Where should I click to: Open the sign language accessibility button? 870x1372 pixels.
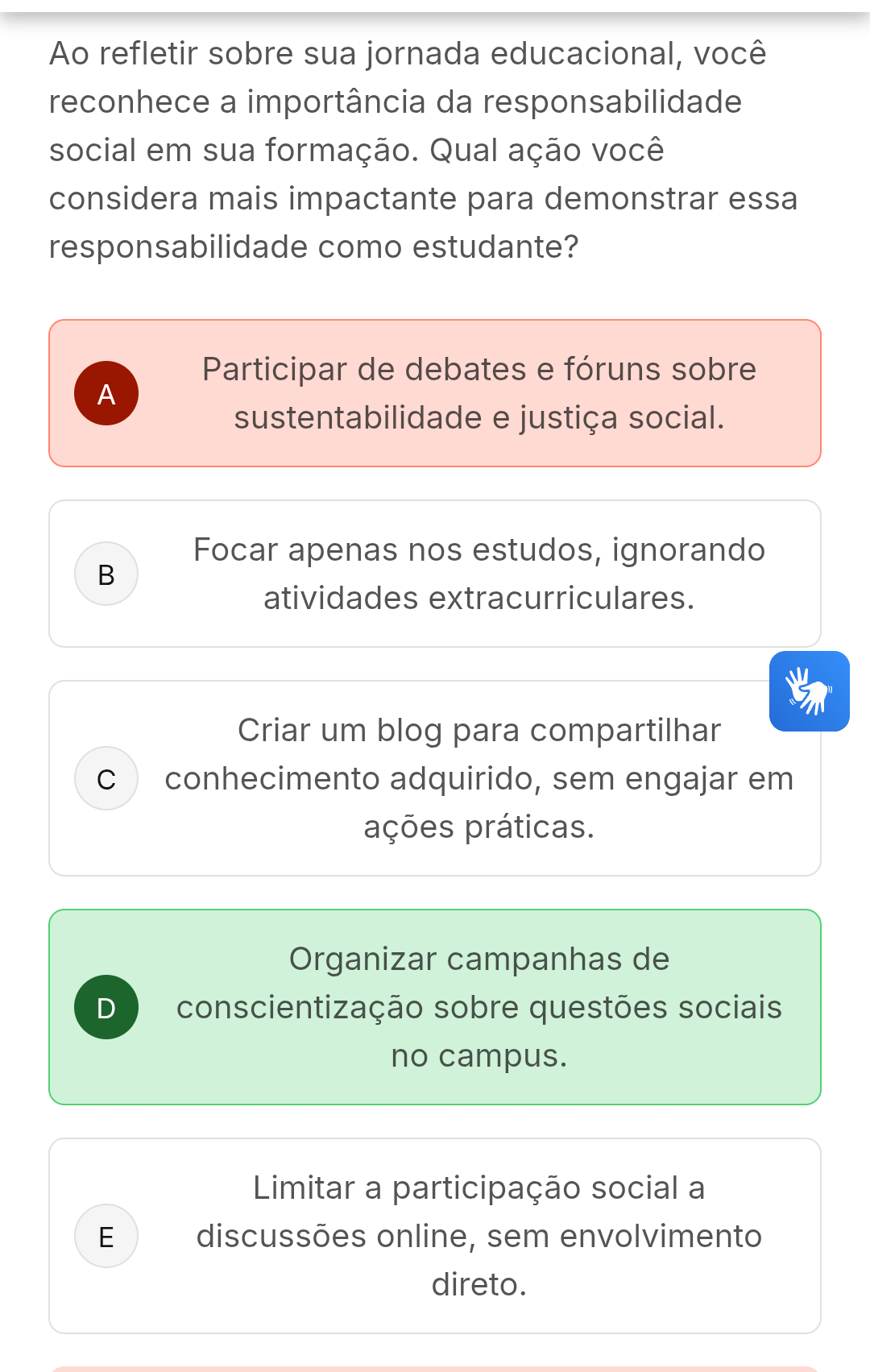[x=809, y=691]
